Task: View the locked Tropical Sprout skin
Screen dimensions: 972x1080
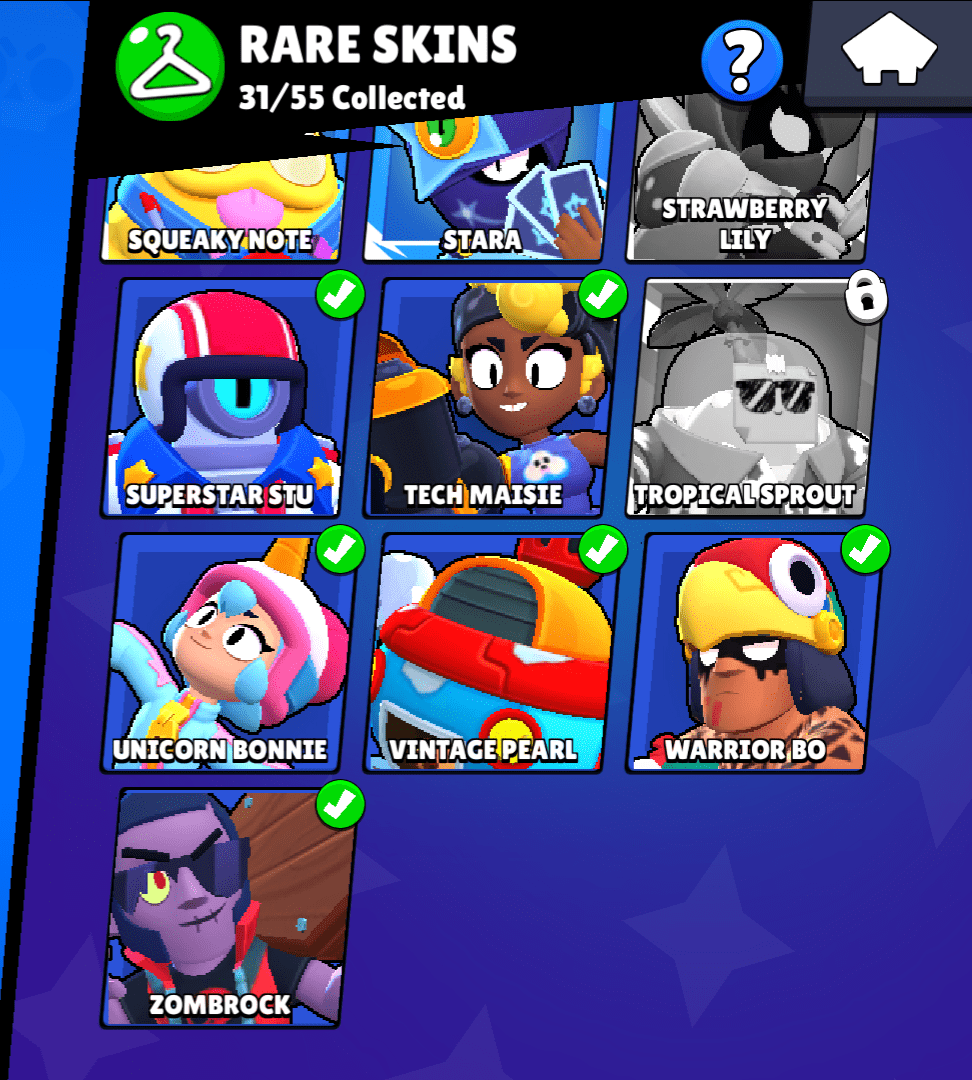Action: pos(752,398)
